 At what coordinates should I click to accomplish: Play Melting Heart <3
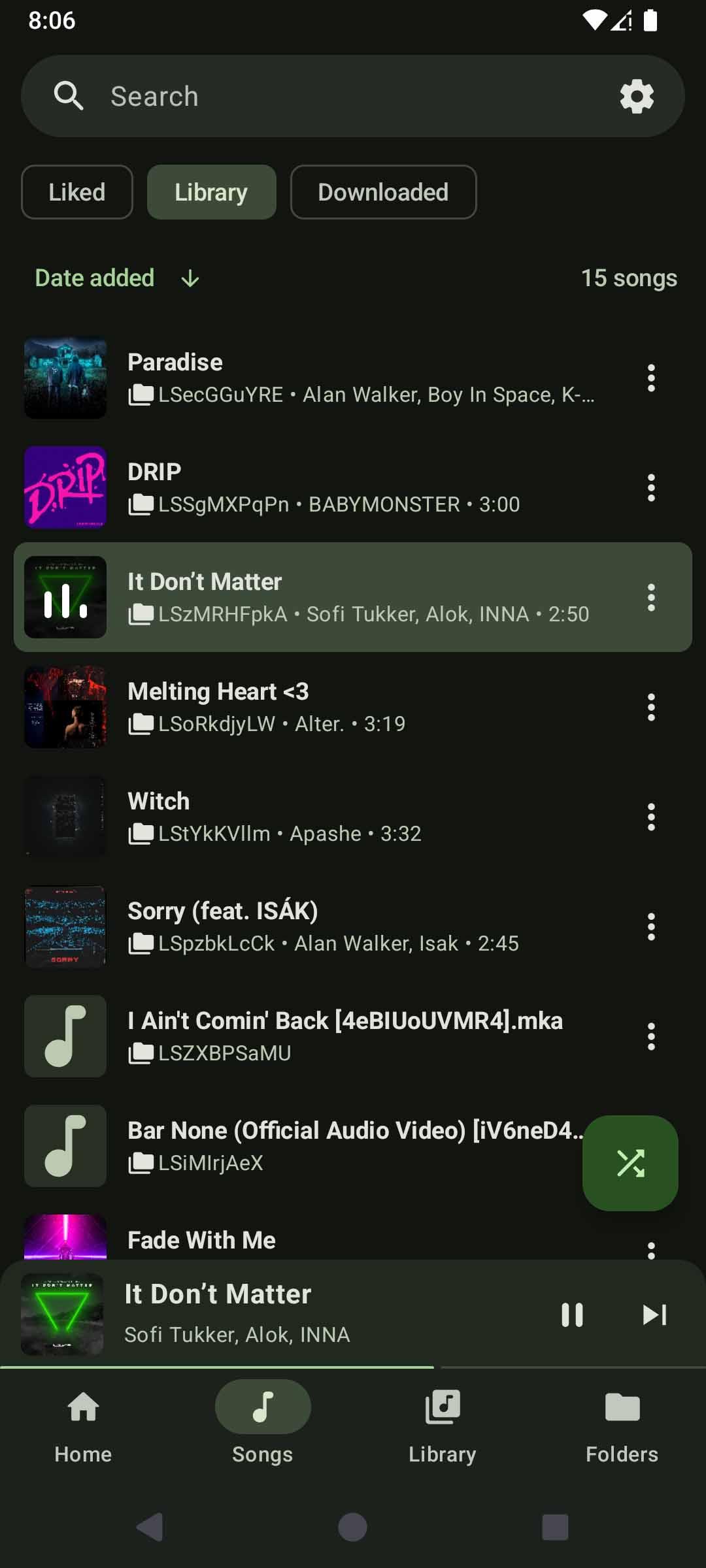327,707
